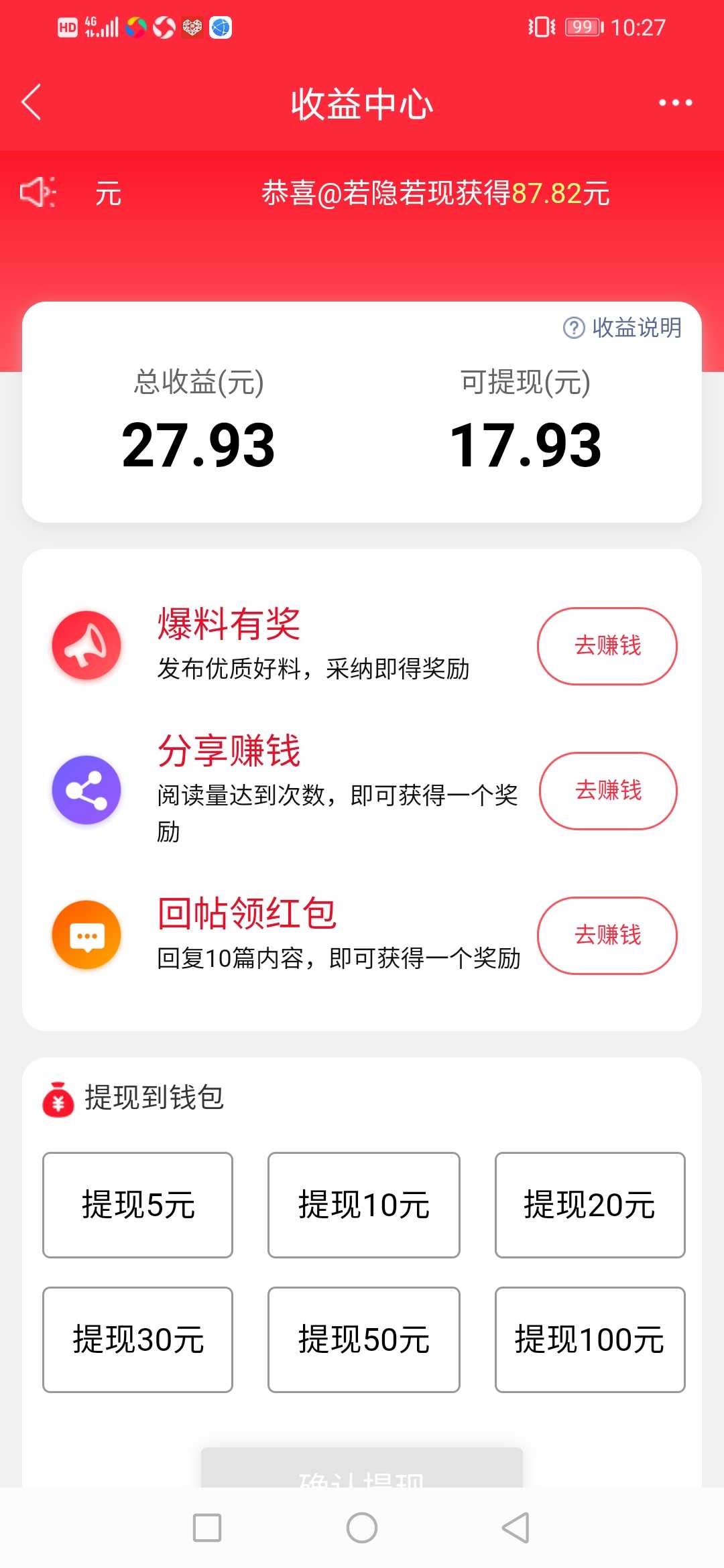Tap the system home button

coord(362,1528)
